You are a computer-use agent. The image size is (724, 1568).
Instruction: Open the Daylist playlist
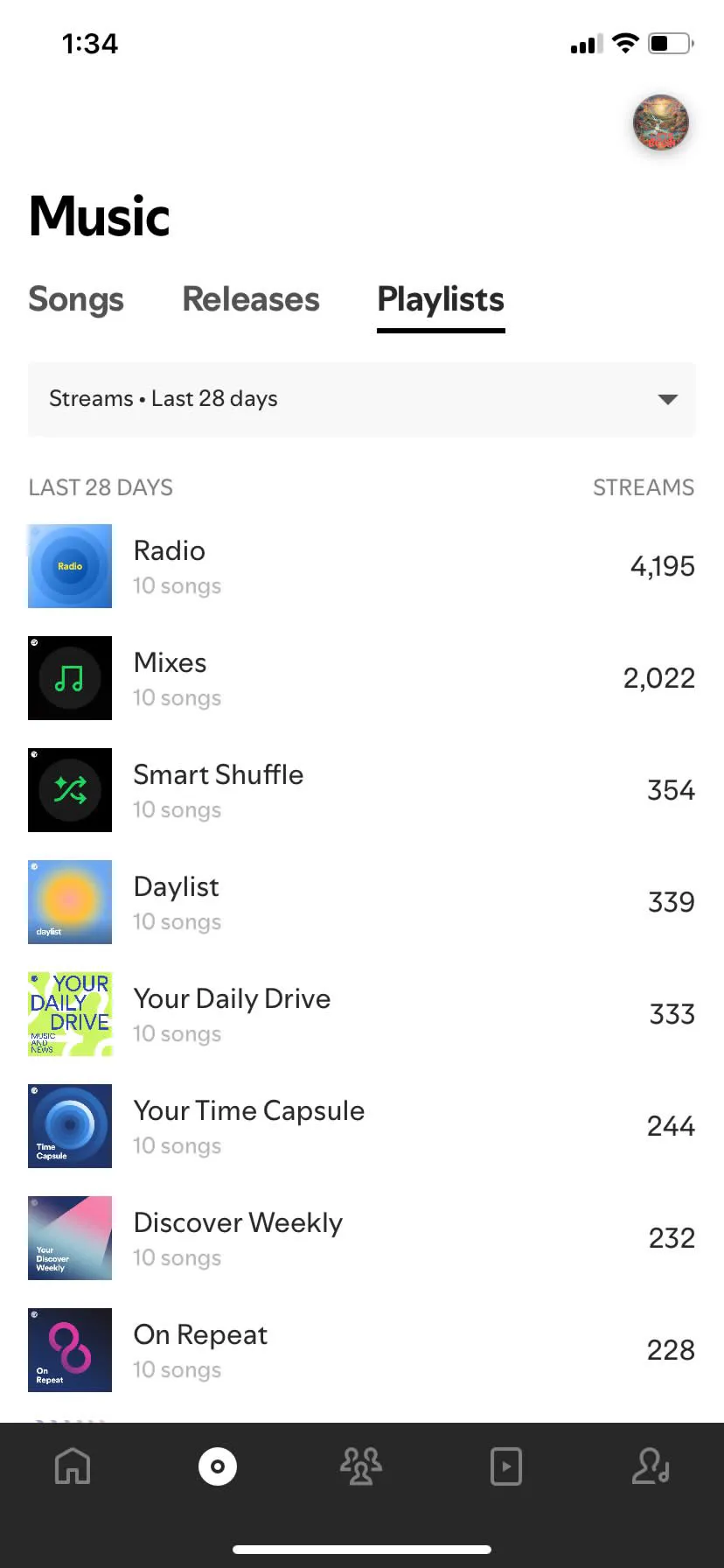point(362,902)
